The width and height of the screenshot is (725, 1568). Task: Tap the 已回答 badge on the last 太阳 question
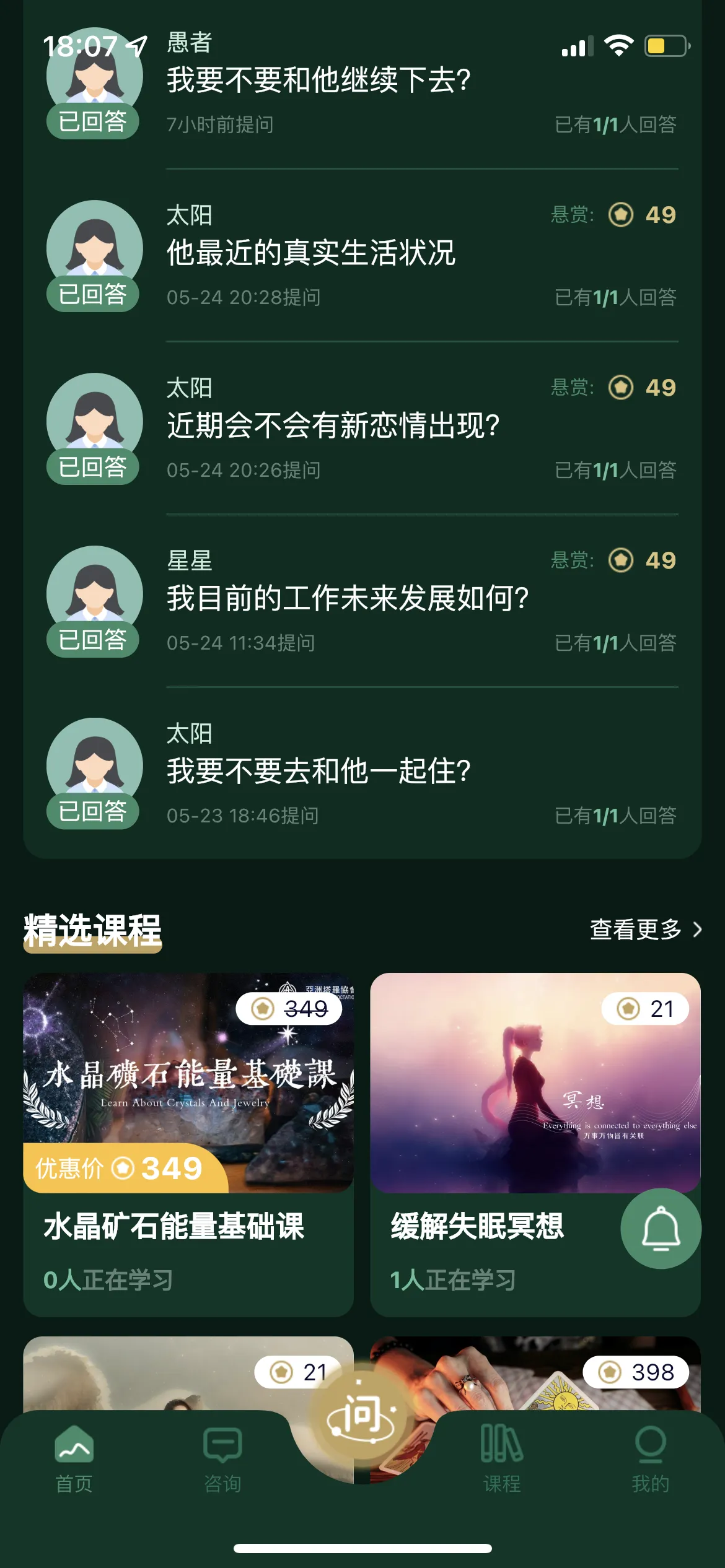click(92, 812)
